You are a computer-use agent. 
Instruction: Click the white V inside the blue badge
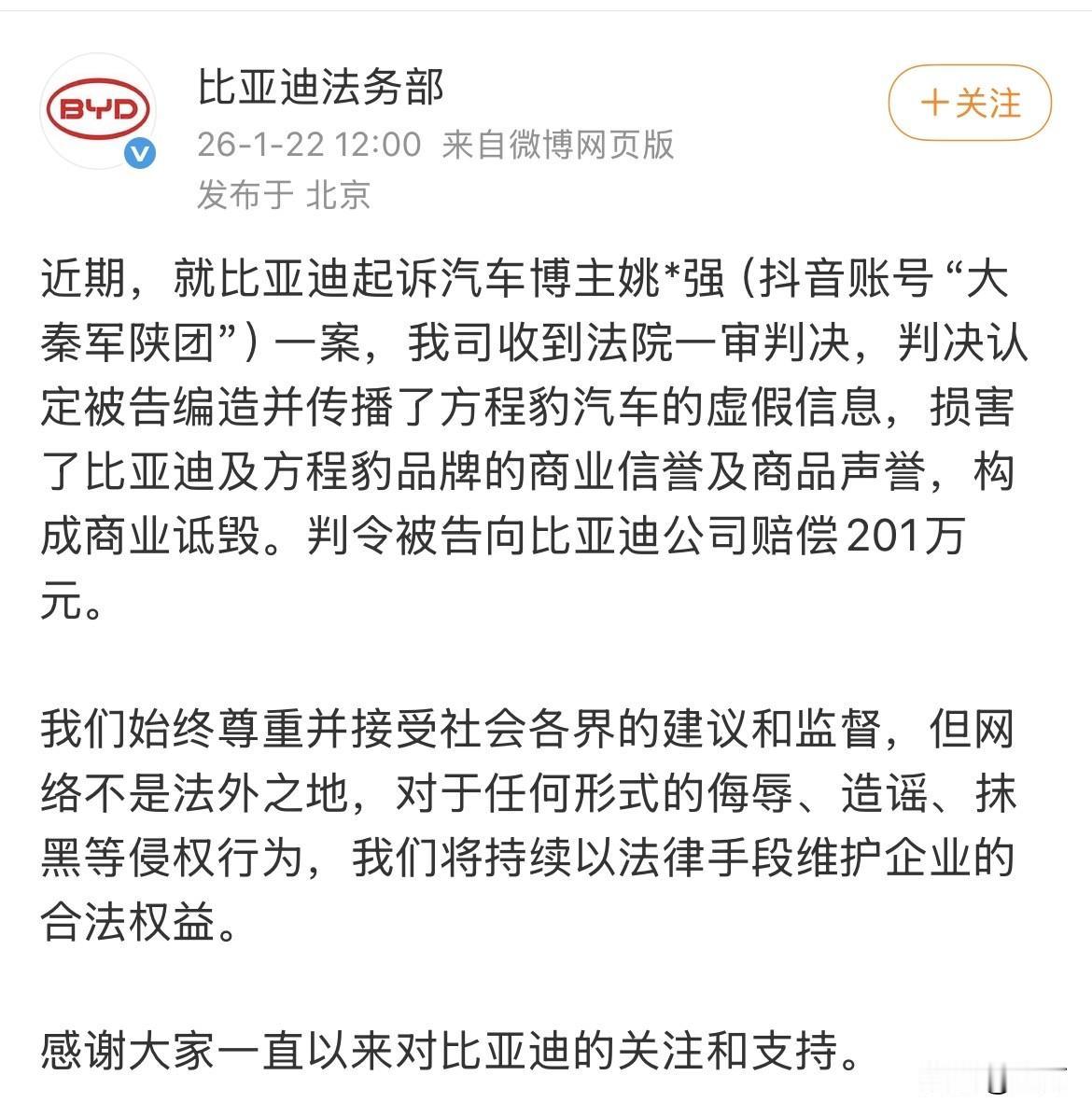138,152
